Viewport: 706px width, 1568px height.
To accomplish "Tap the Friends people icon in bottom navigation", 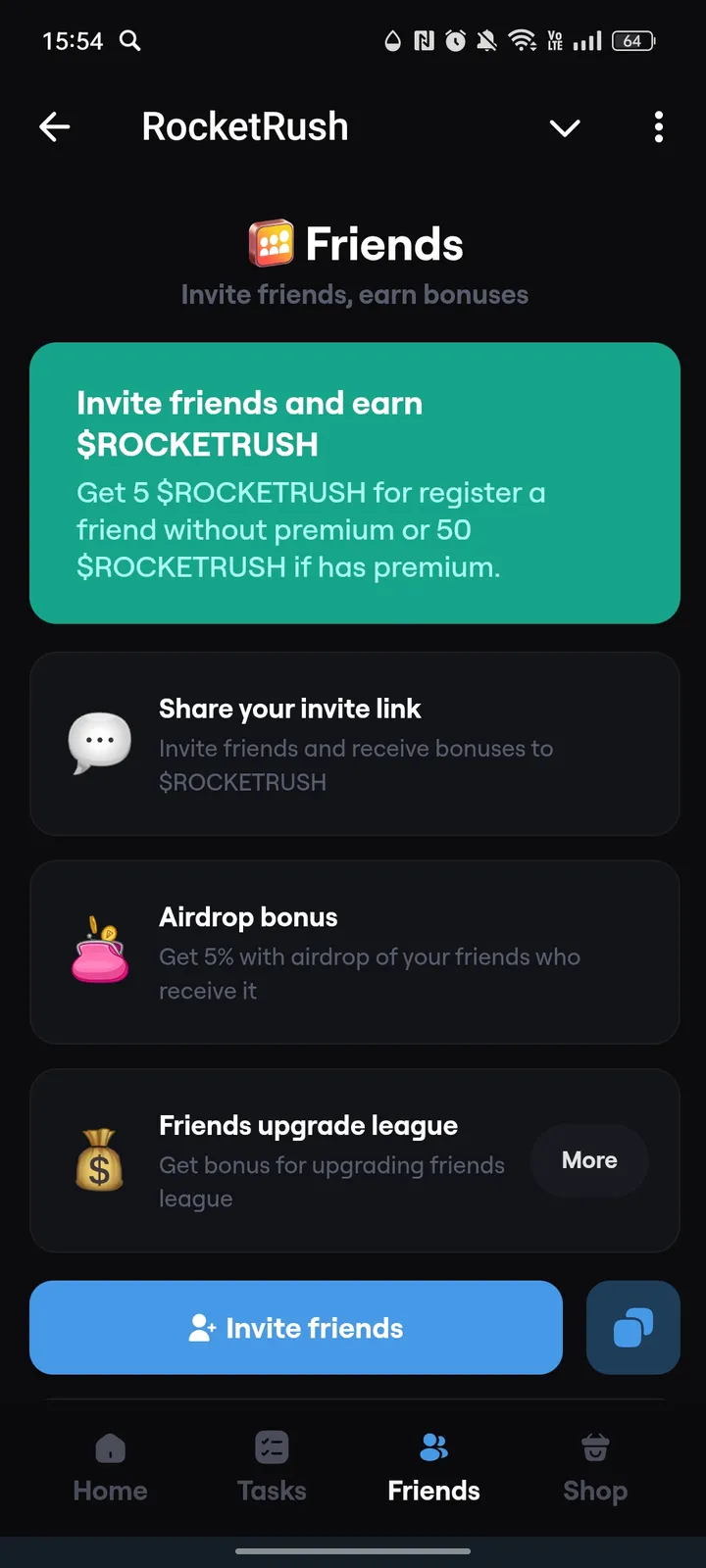I will [x=432, y=1446].
